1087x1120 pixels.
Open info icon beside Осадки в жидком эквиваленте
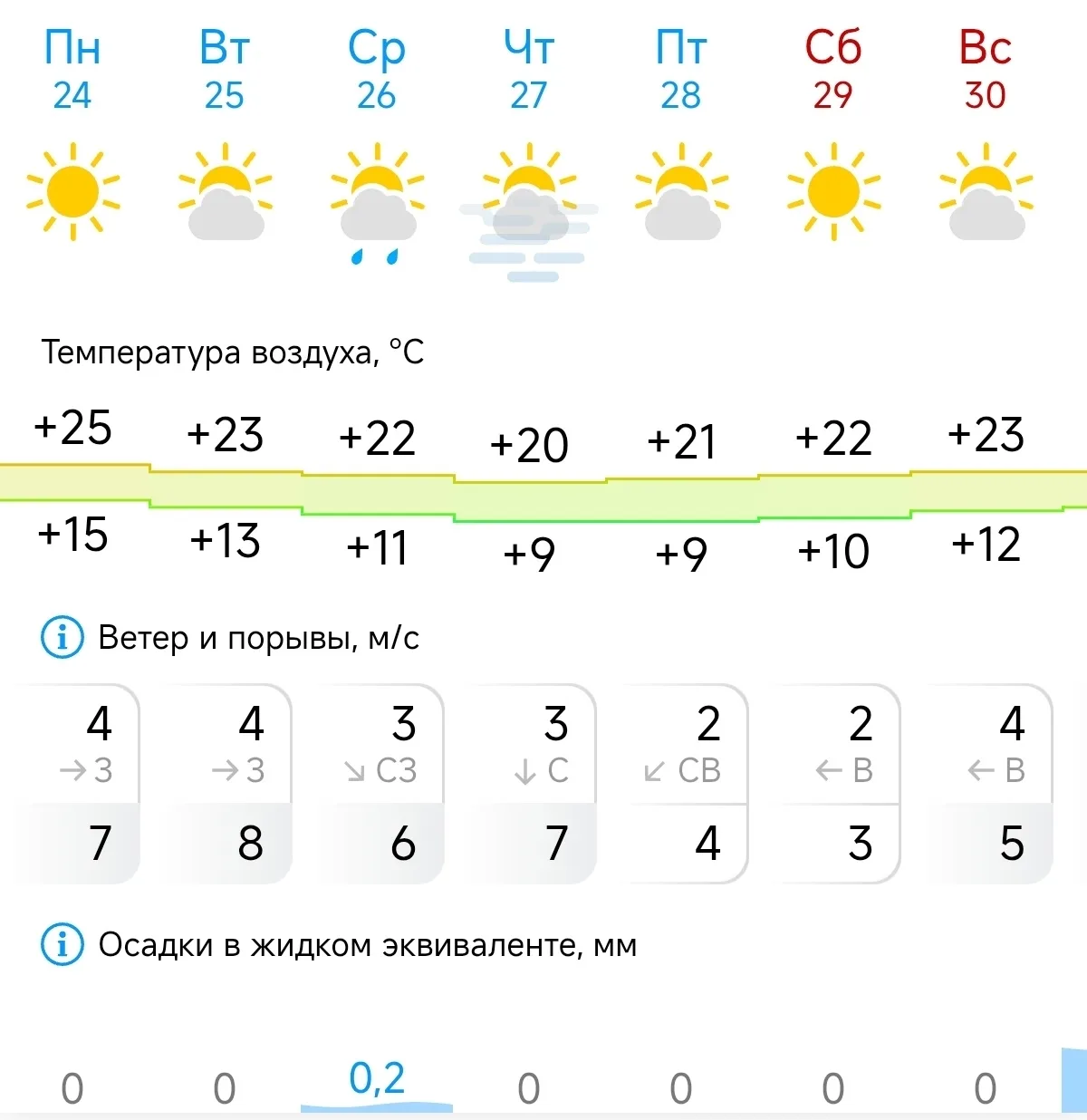coord(63,945)
